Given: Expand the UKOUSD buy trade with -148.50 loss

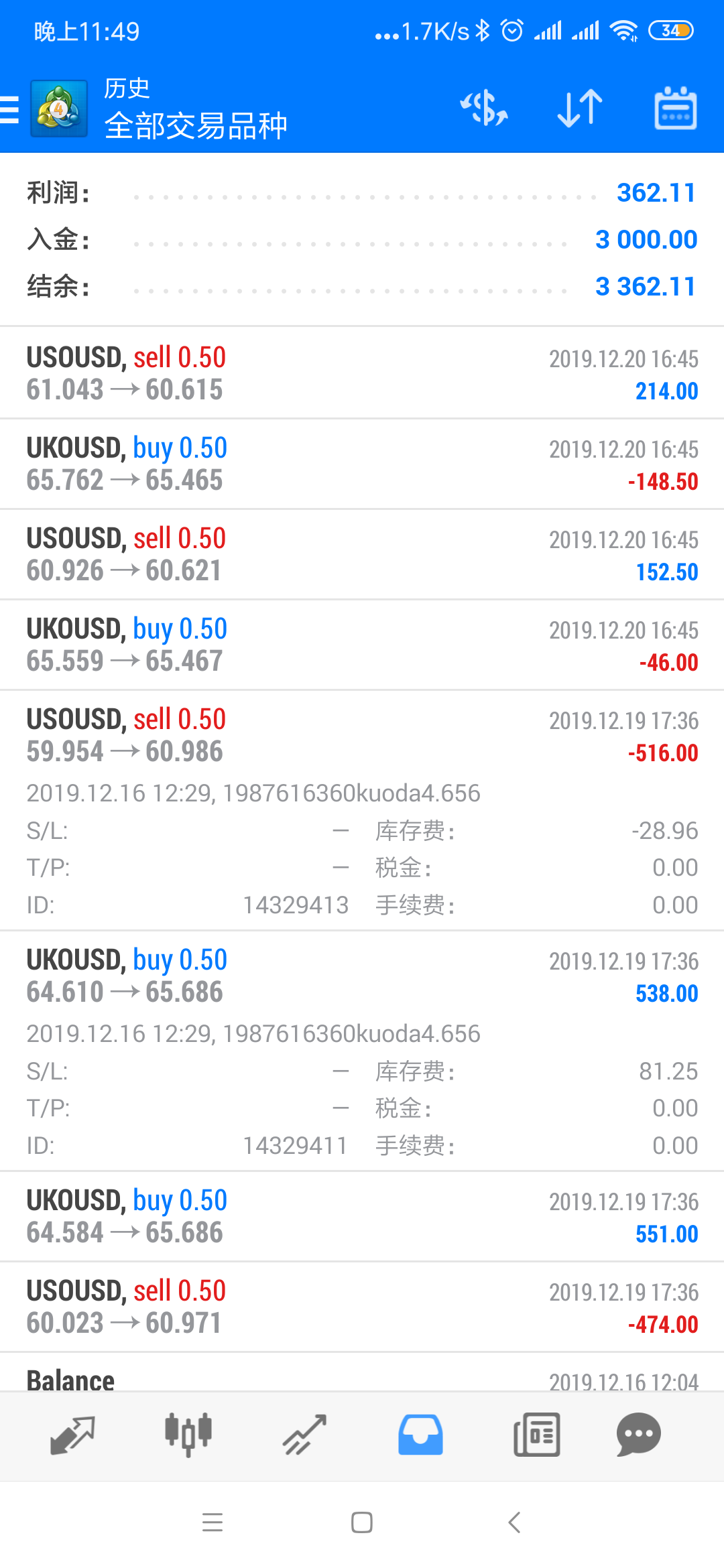Looking at the screenshot, I should pos(362,464).
